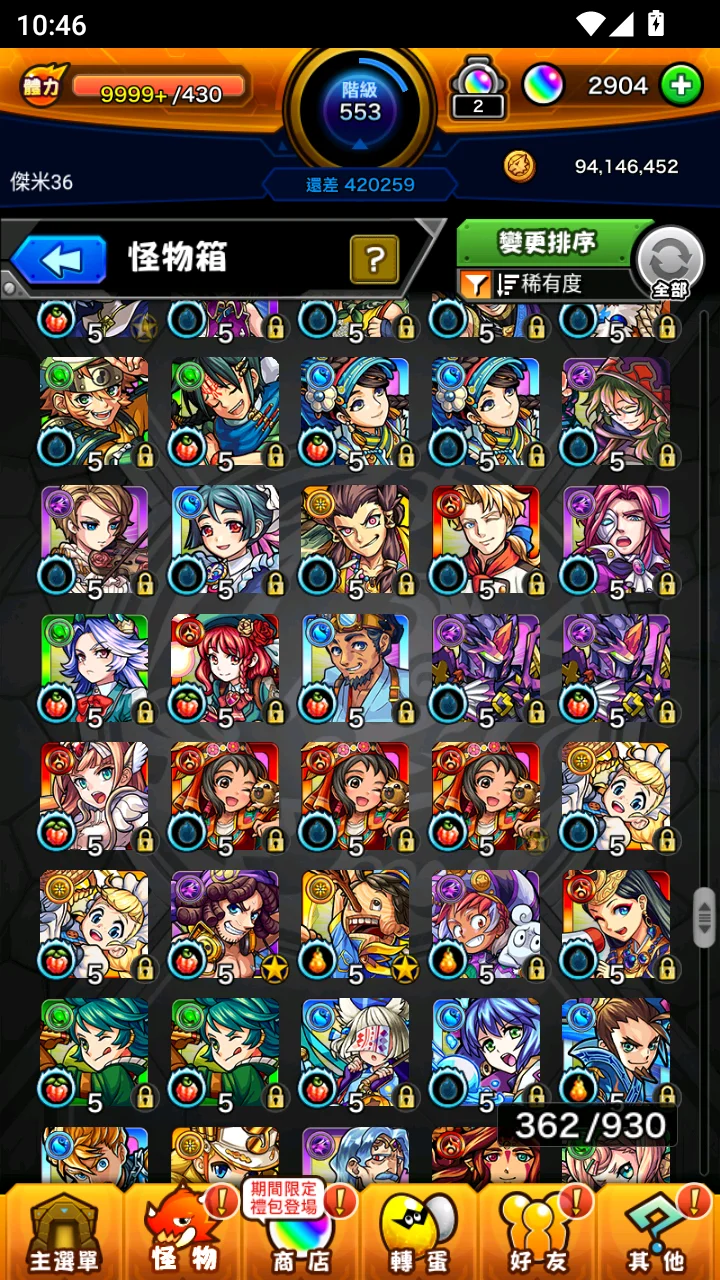This screenshot has height=1280, width=720.
Task: Select the blonde winking boy in red frame
Action: [485, 540]
